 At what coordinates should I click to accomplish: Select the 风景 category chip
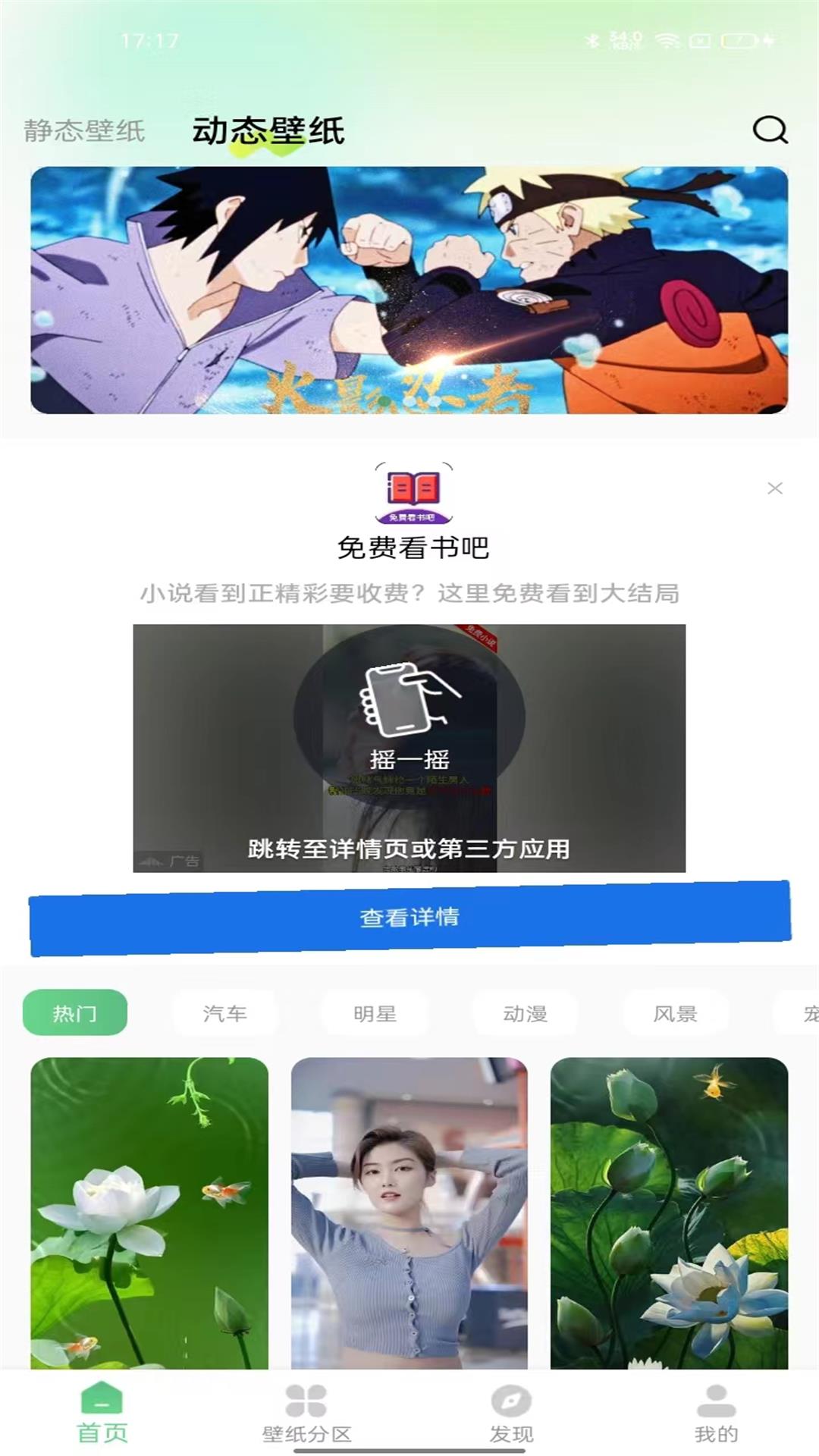(676, 1013)
